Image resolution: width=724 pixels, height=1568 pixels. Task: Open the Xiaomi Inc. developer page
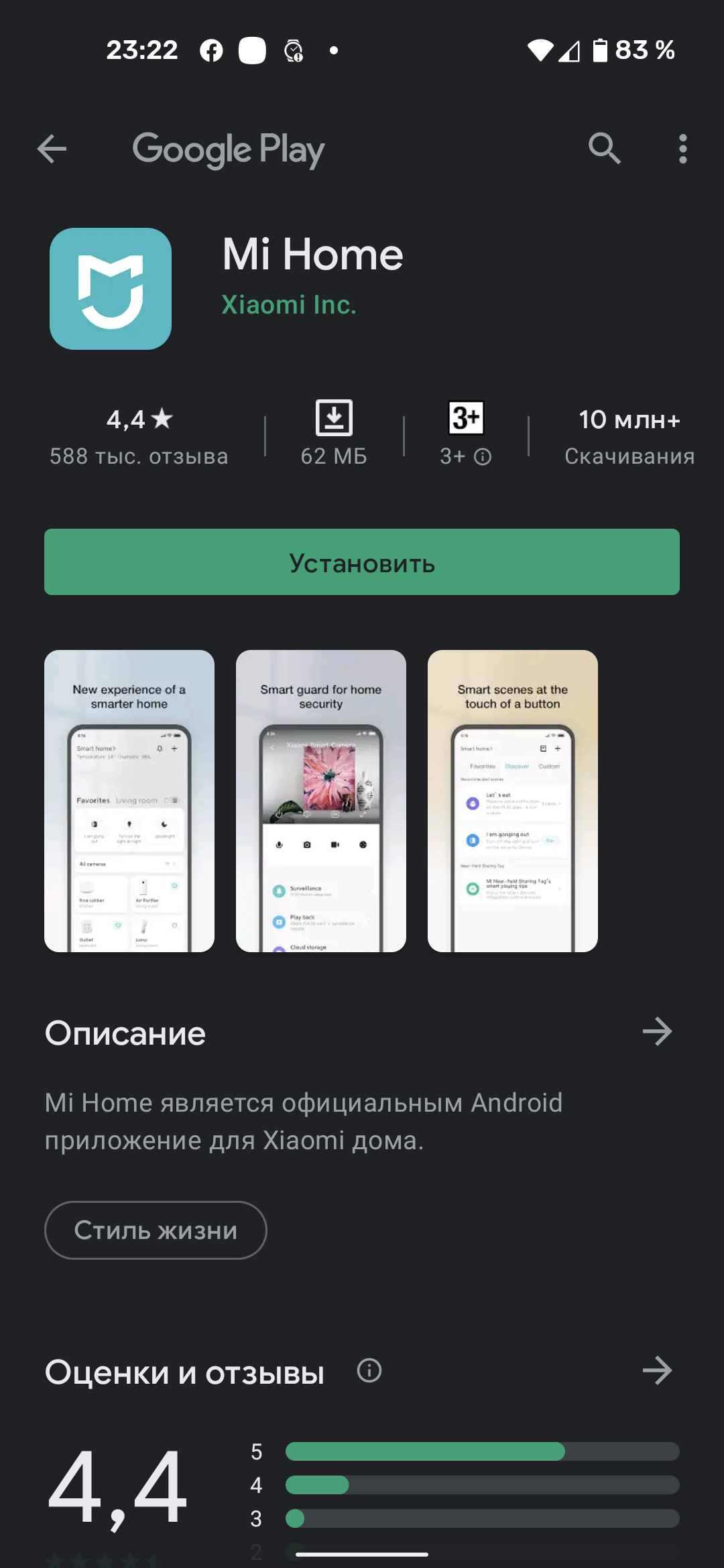pyautogui.click(x=288, y=305)
